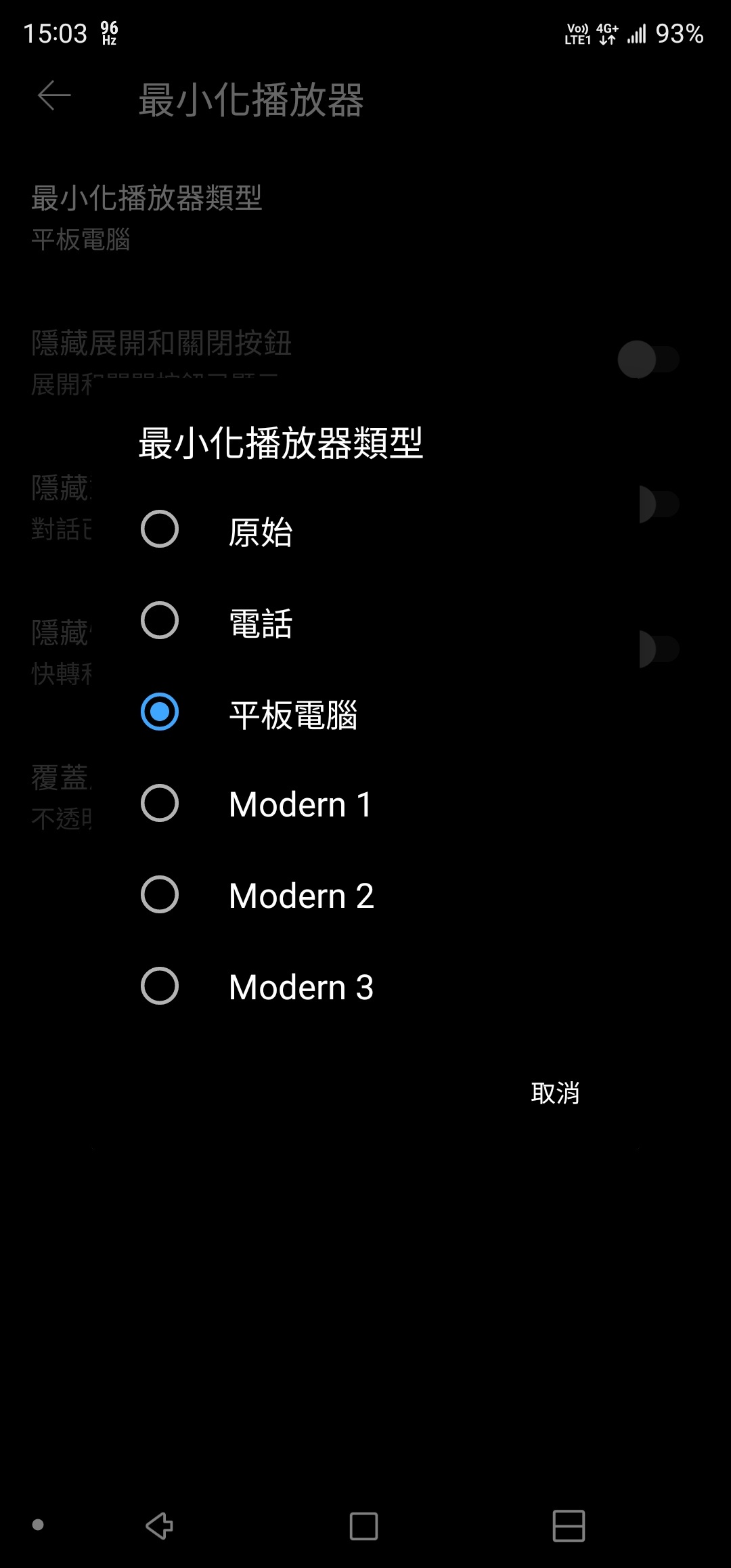Go to the system home screen
The height and width of the screenshot is (1568, 731).
pos(363,1526)
